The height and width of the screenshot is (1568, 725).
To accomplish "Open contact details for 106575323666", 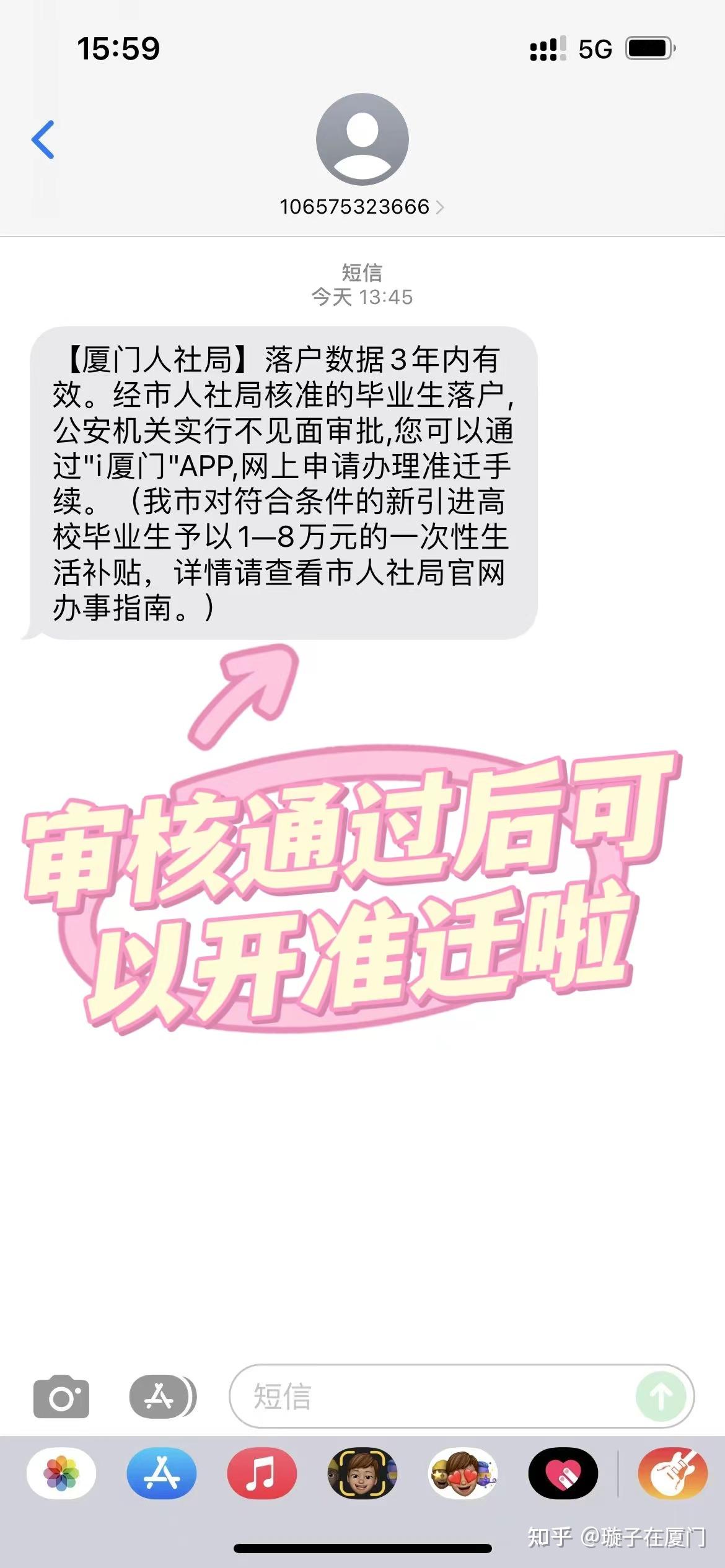I will (x=361, y=207).
